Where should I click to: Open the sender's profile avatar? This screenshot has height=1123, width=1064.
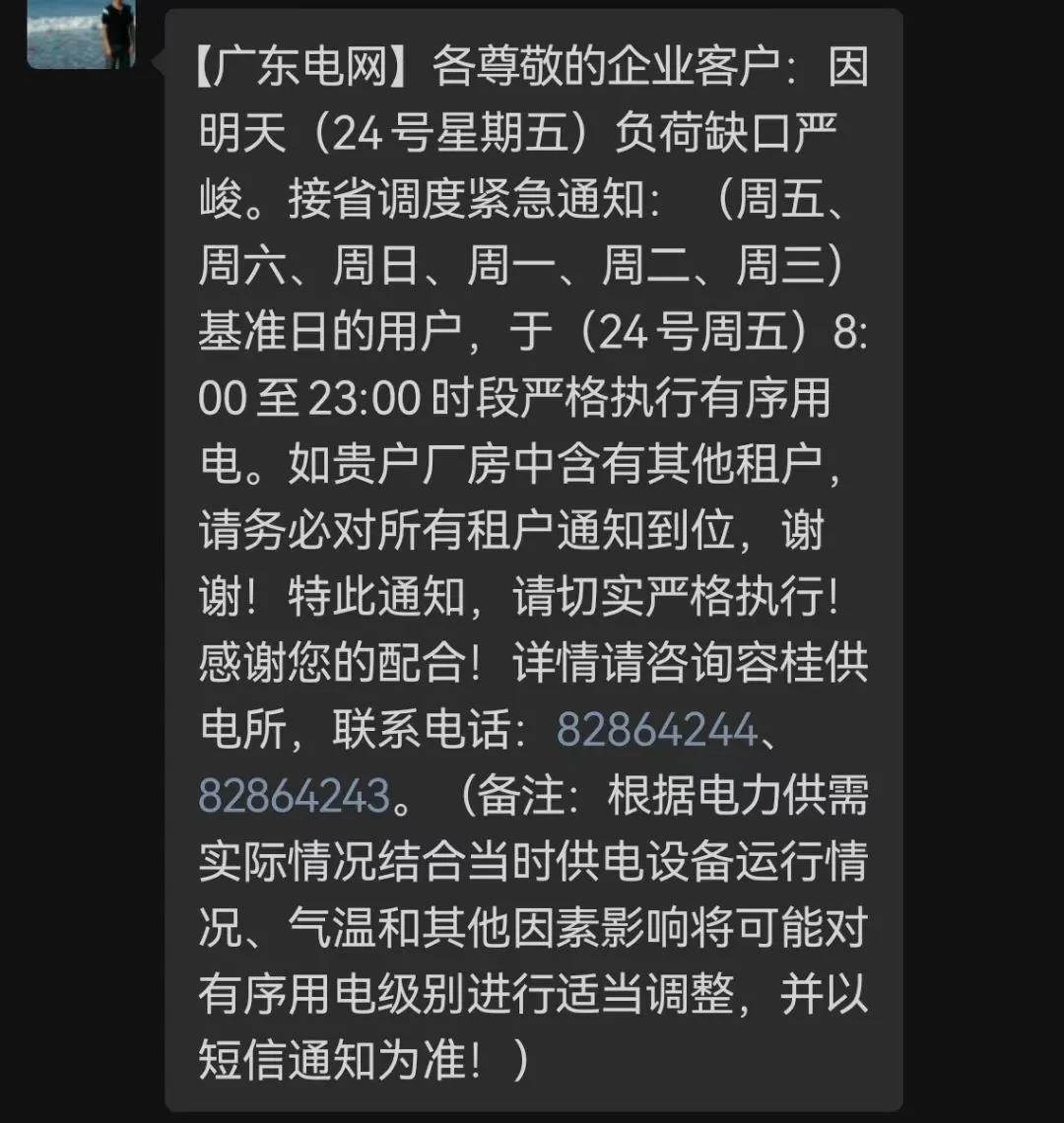(81, 32)
